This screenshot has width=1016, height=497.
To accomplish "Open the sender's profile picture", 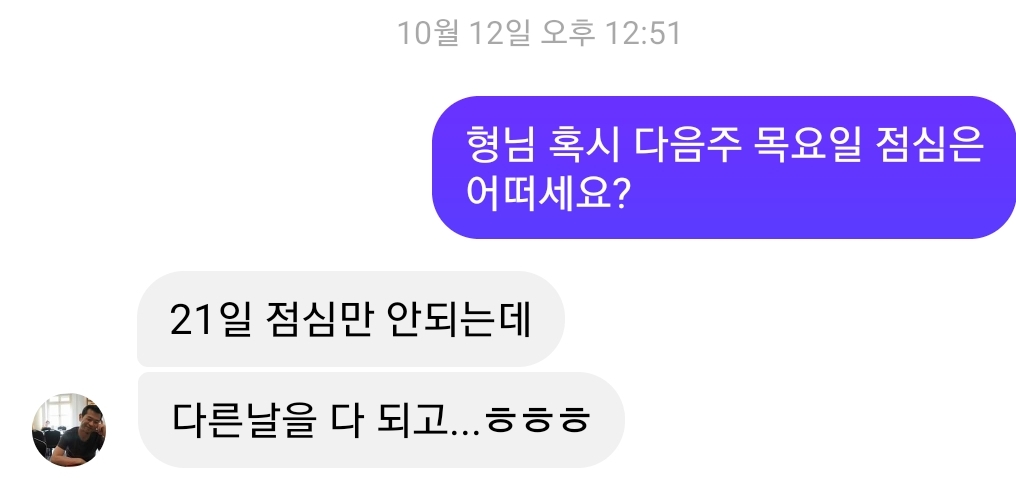I will click(70, 430).
